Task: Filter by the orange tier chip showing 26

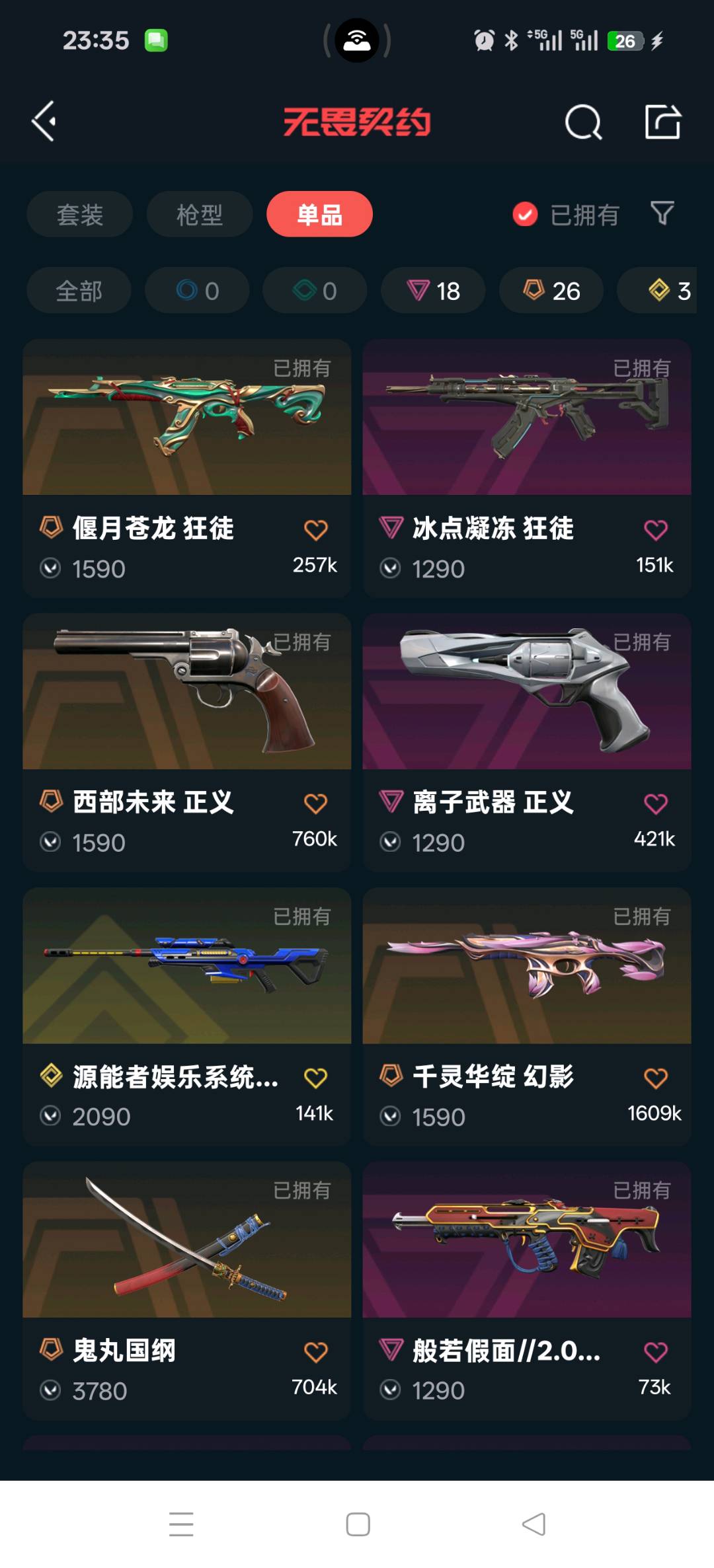Action: tap(551, 291)
